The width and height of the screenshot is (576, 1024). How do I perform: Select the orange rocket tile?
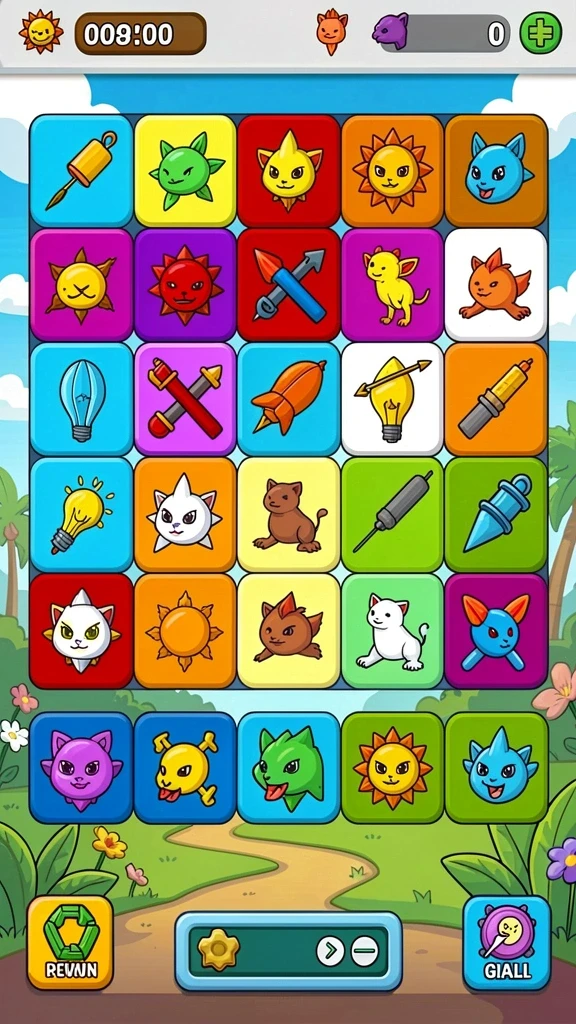[289, 398]
